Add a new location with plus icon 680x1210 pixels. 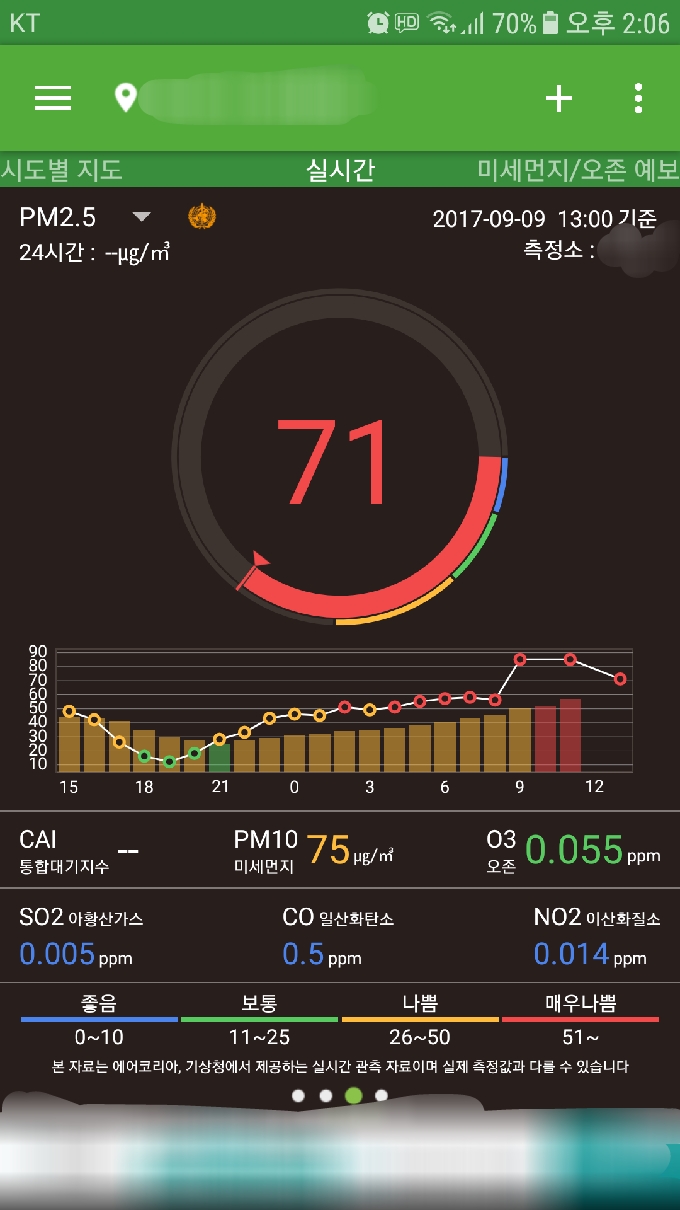click(558, 98)
